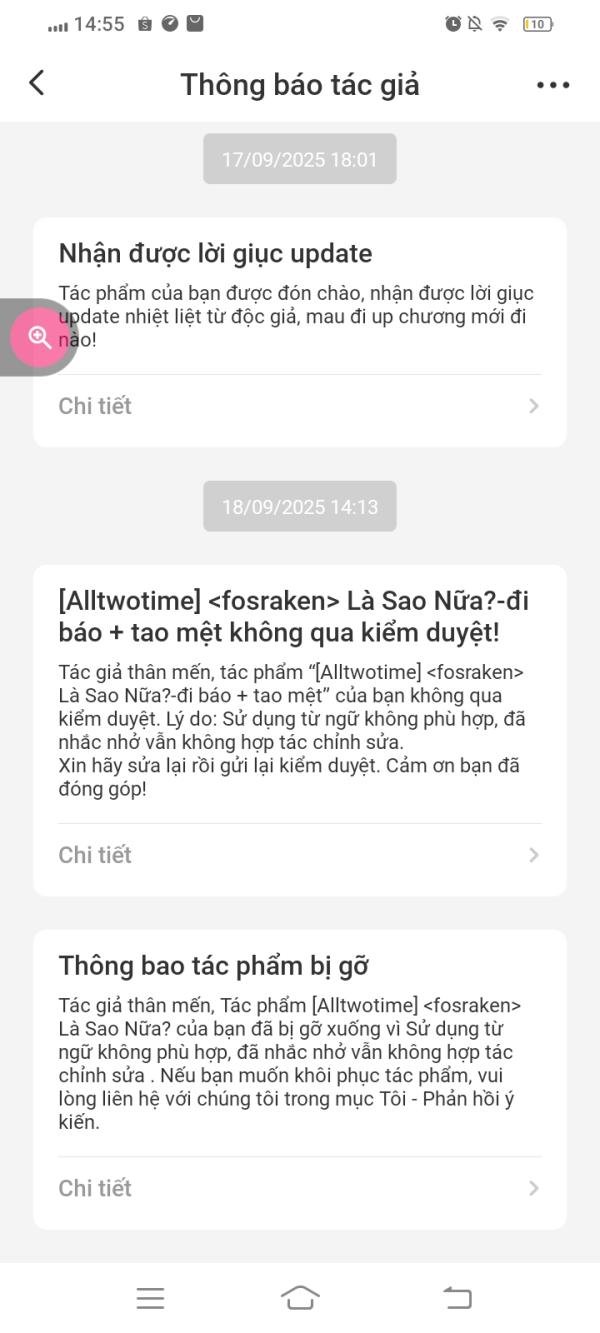
Task: Tap the pink floating magnifier button
Action: click(40, 337)
